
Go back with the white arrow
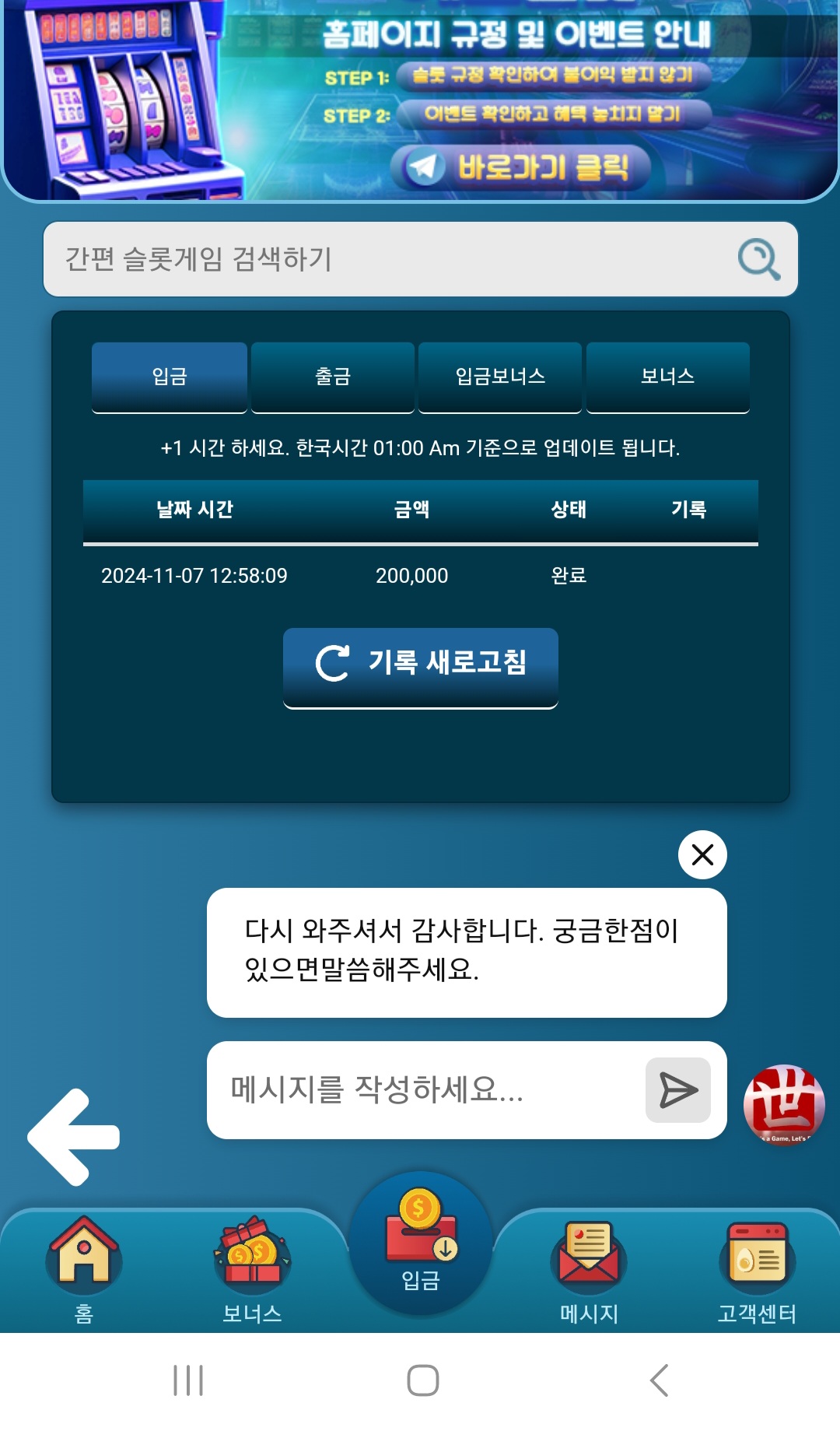(75, 1137)
